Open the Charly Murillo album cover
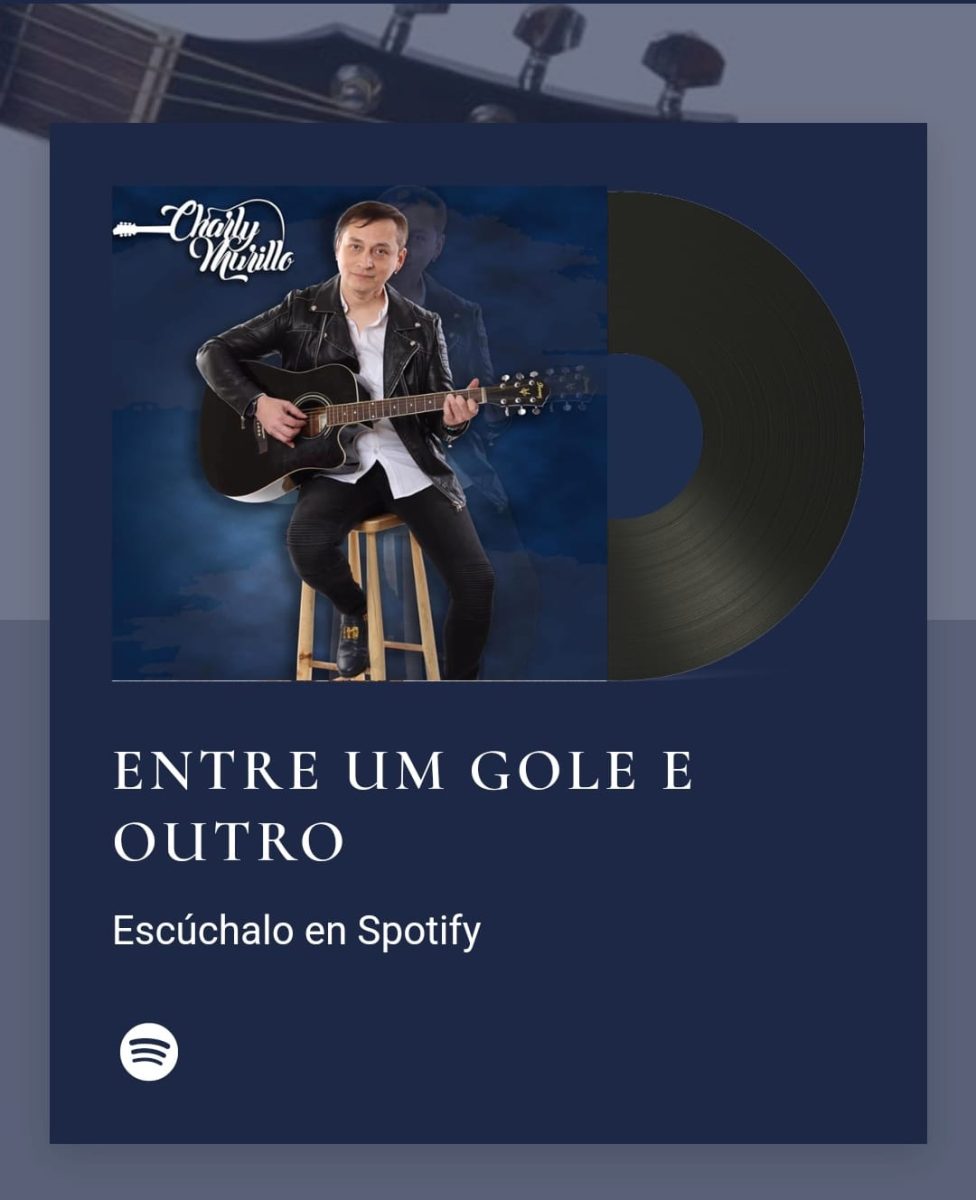Viewport: 976px width, 1200px height. pos(359,433)
